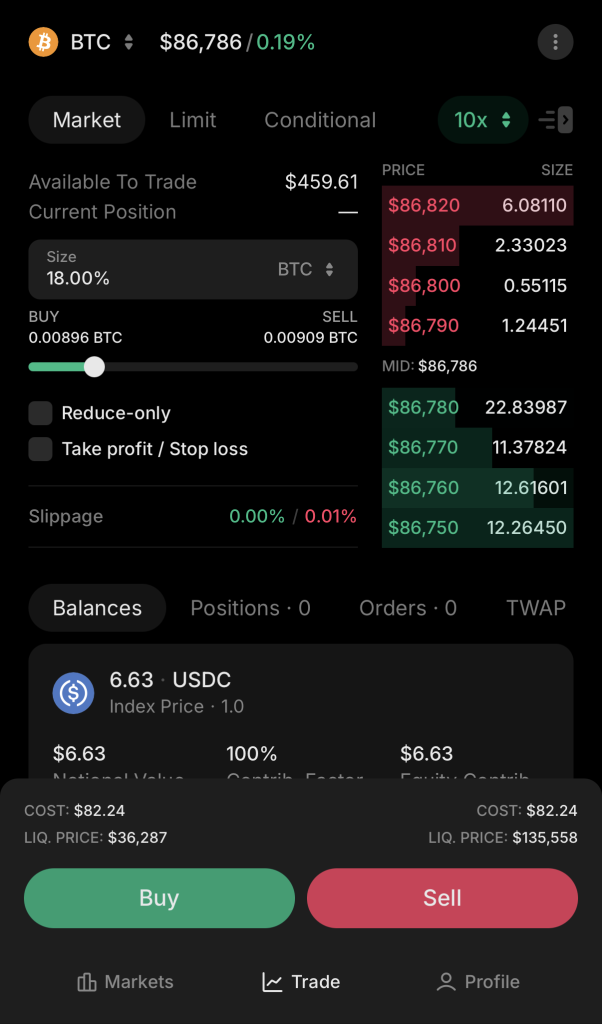Pick the $86,780 bid price
The height and width of the screenshot is (1024, 602).
click(x=424, y=407)
